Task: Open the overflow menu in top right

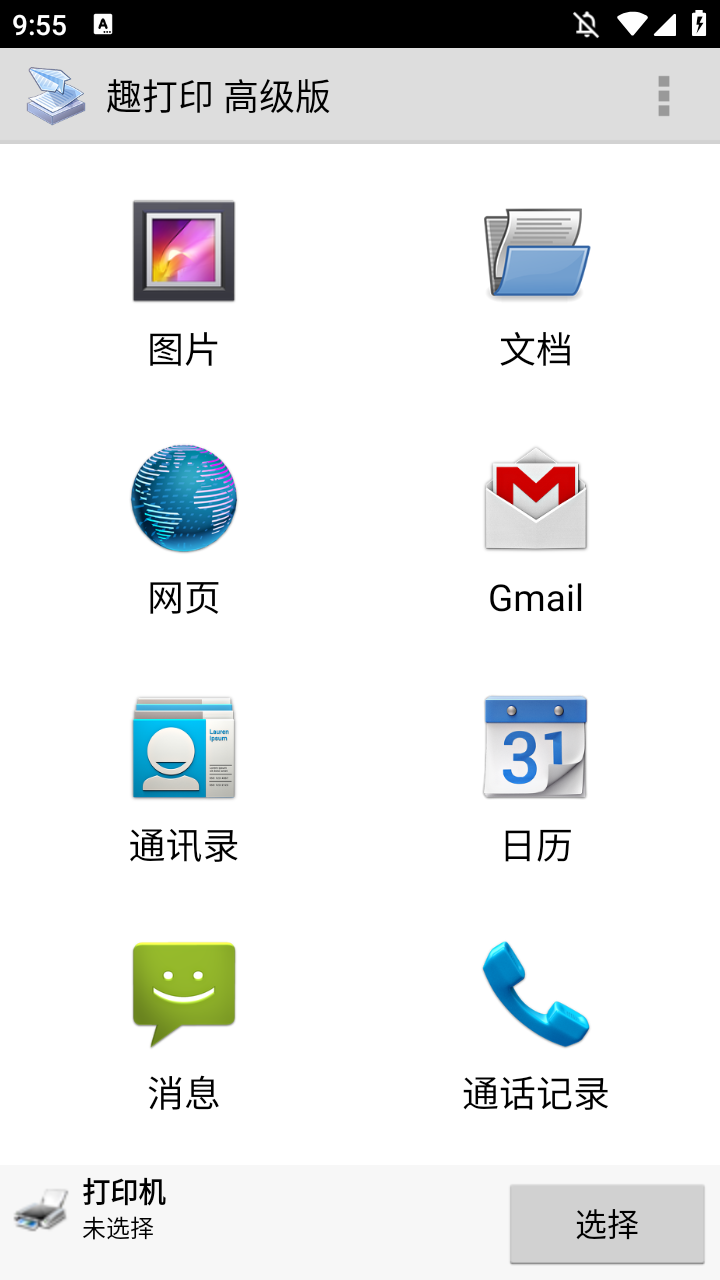Action: (x=663, y=97)
